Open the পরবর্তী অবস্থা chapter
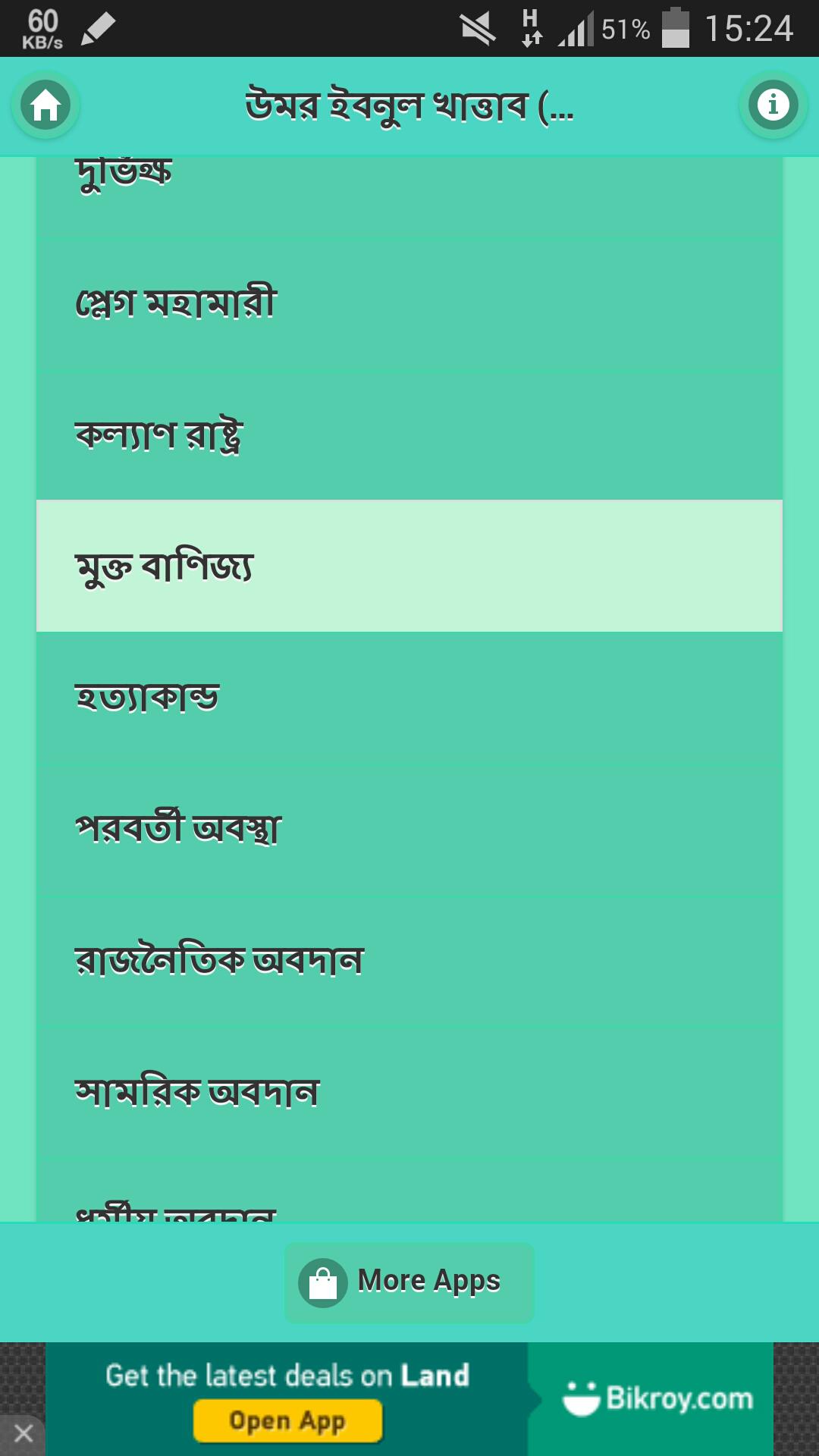This screenshot has width=819, height=1456. 409,829
